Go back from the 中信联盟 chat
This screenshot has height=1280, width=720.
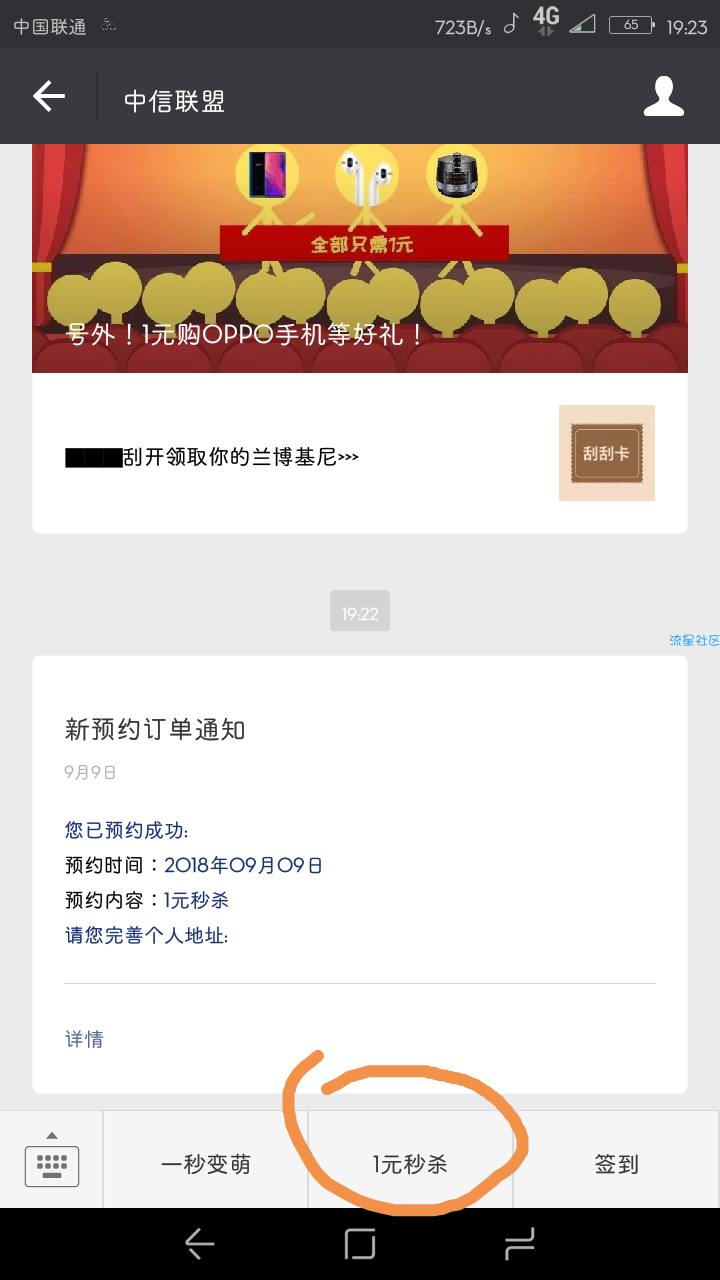(x=48, y=97)
